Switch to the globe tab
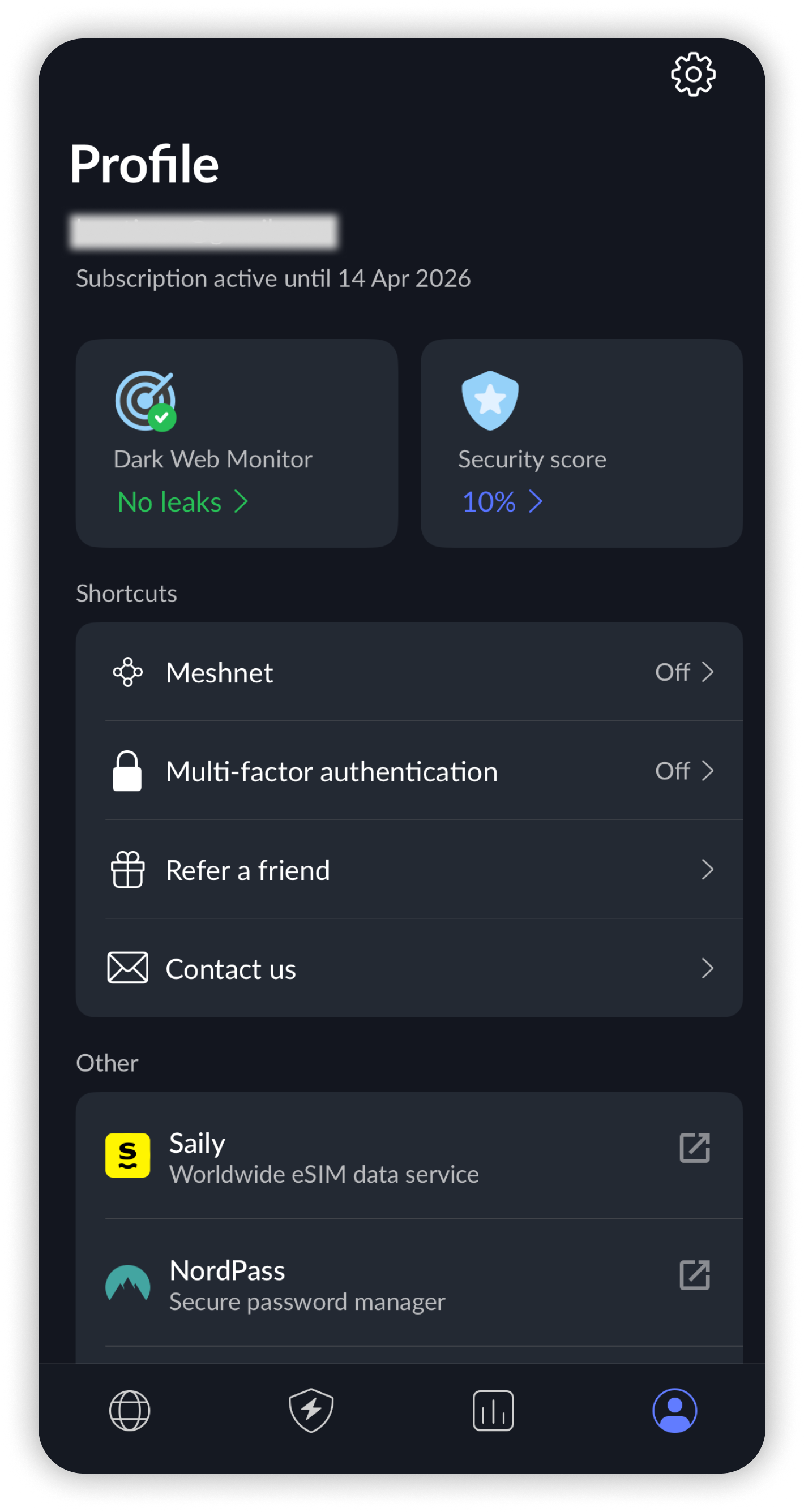 (130, 1411)
